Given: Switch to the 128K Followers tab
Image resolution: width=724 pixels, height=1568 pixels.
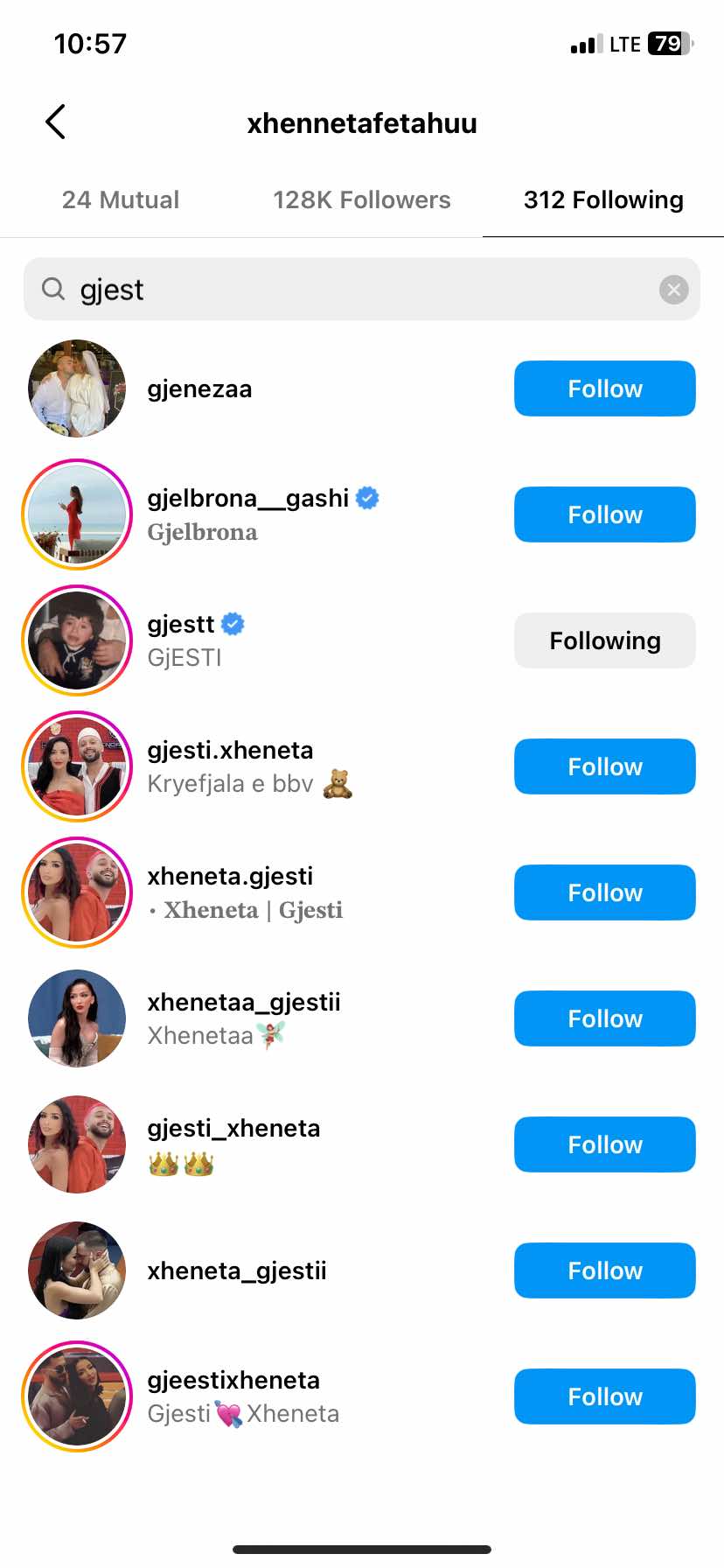Looking at the screenshot, I should pyautogui.click(x=361, y=200).
